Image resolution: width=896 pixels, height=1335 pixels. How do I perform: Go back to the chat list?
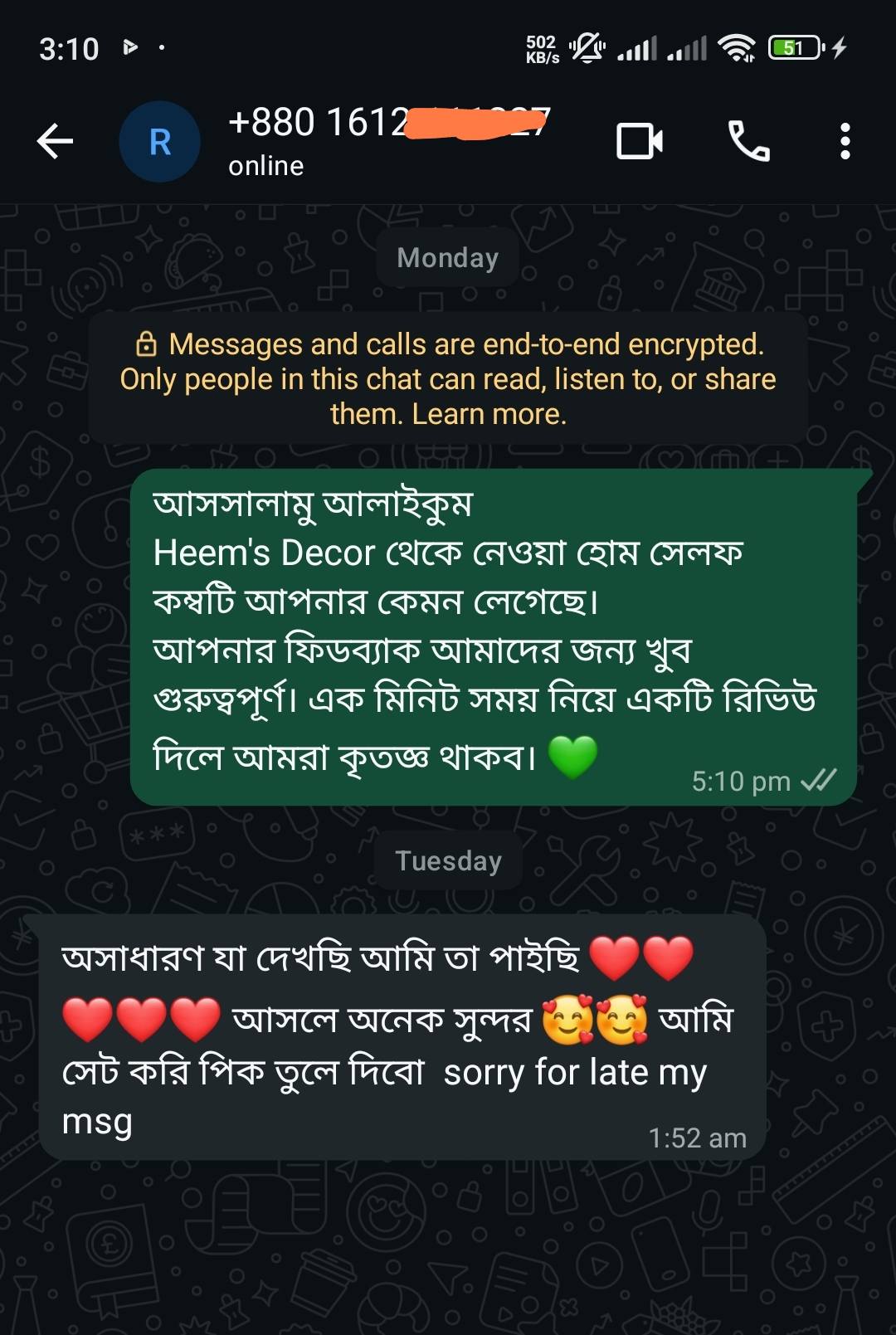click(x=56, y=141)
